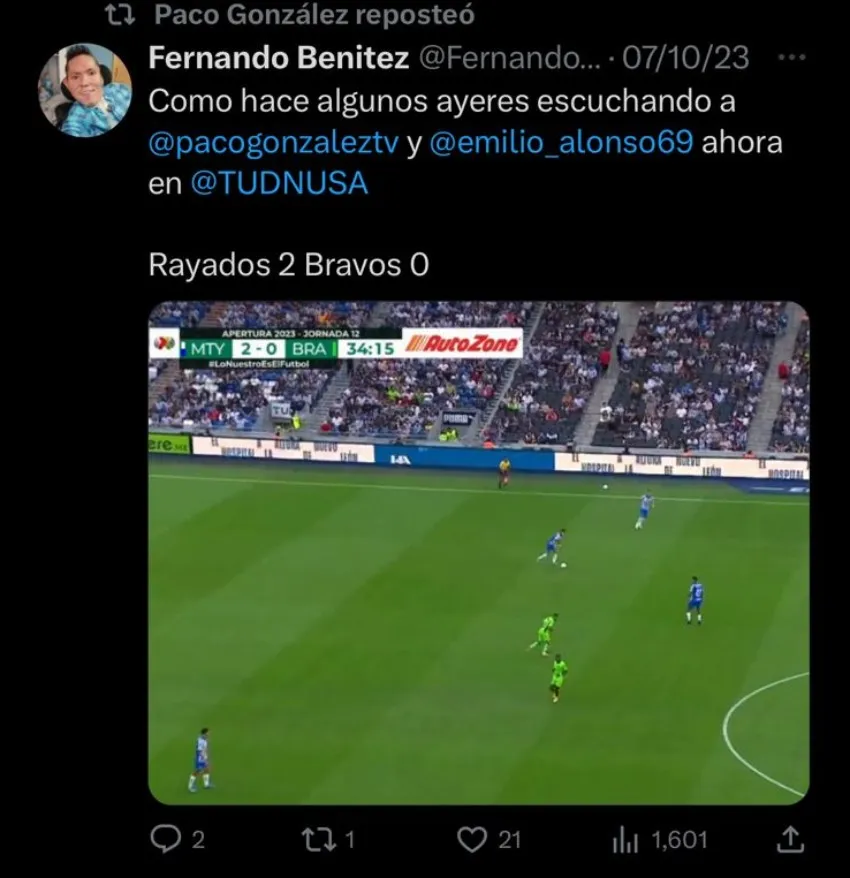This screenshot has width=850, height=878.
Task: Like the Rayados 2 Bravos 0 tweet
Action: (472, 839)
